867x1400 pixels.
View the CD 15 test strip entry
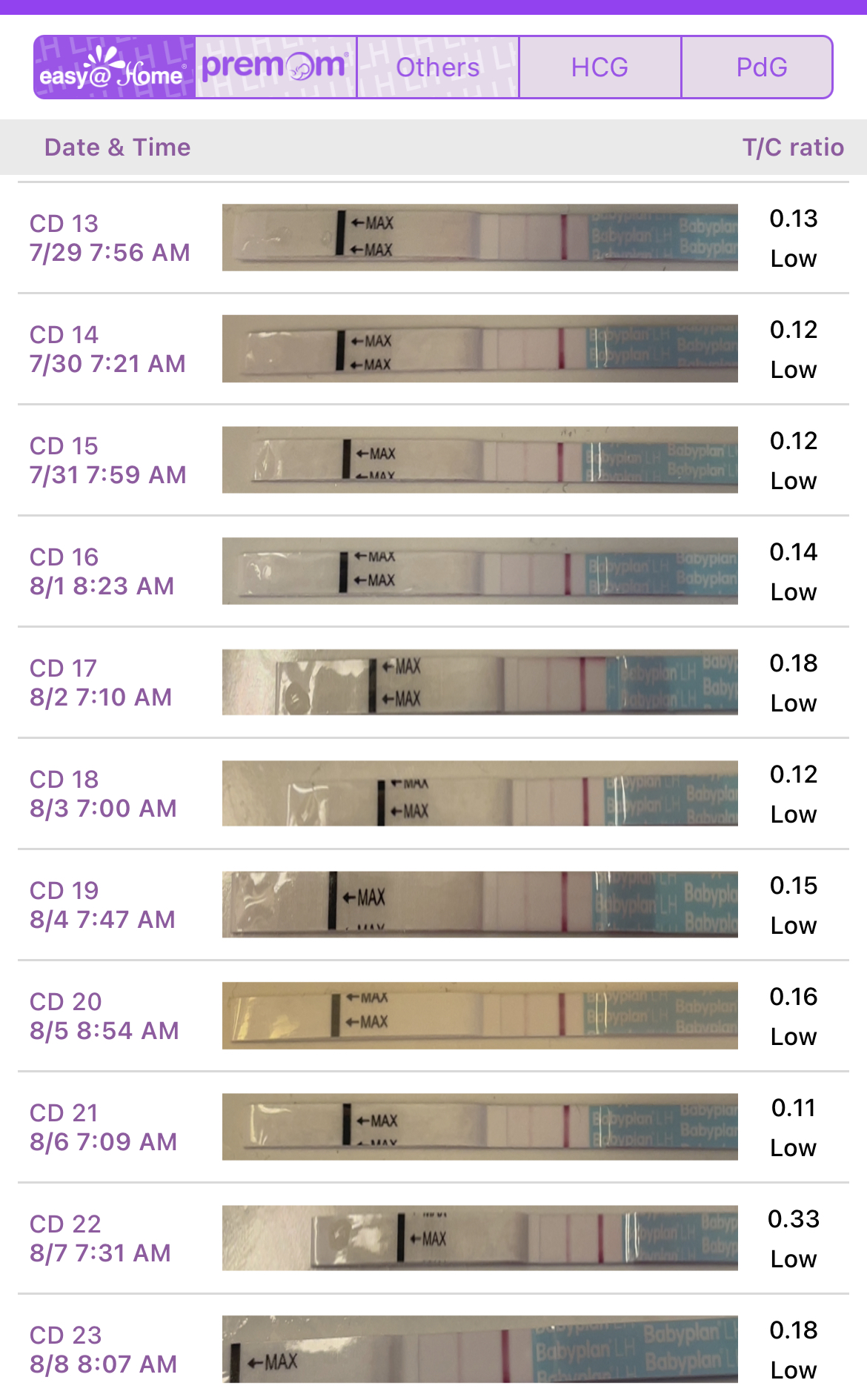click(x=433, y=460)
